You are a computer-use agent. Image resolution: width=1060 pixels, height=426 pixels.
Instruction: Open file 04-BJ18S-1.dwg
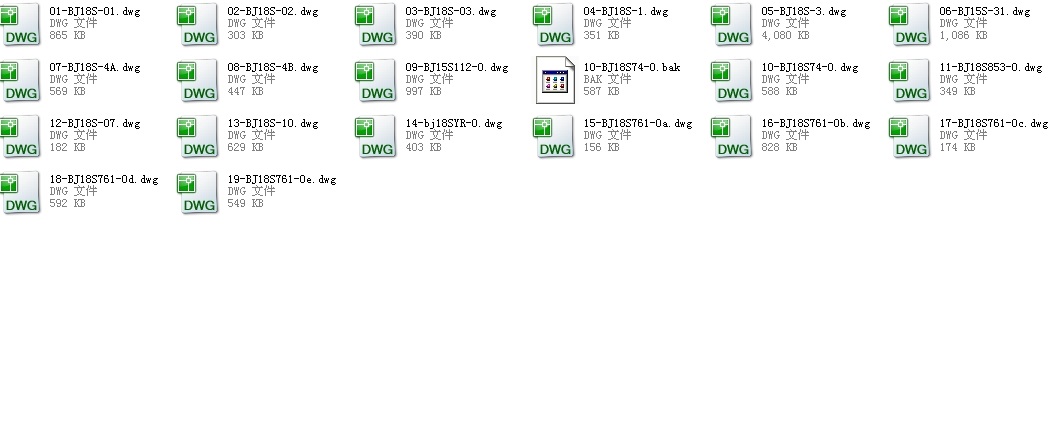(x=556, y=25)
